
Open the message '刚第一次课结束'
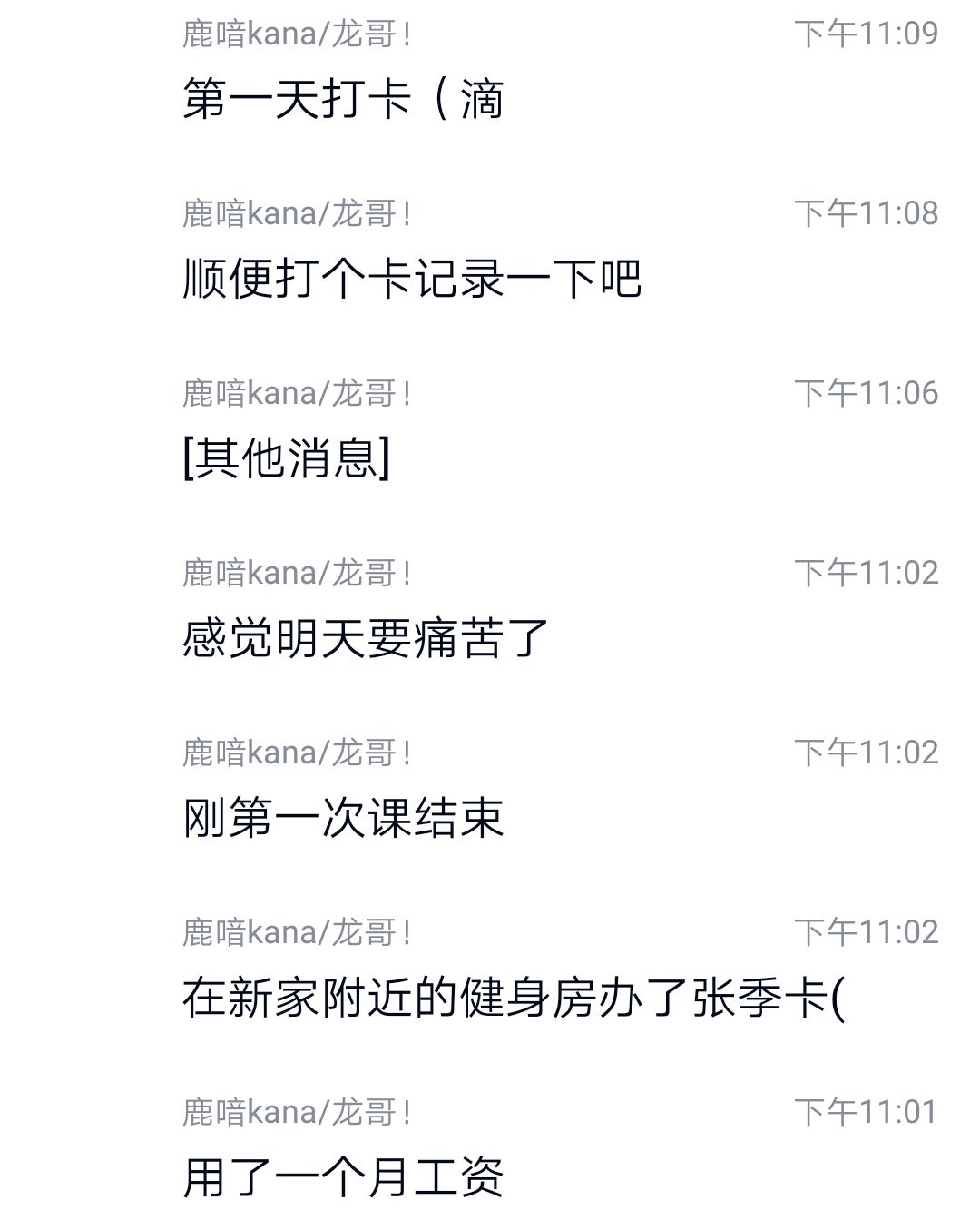(x=343, y=818)
